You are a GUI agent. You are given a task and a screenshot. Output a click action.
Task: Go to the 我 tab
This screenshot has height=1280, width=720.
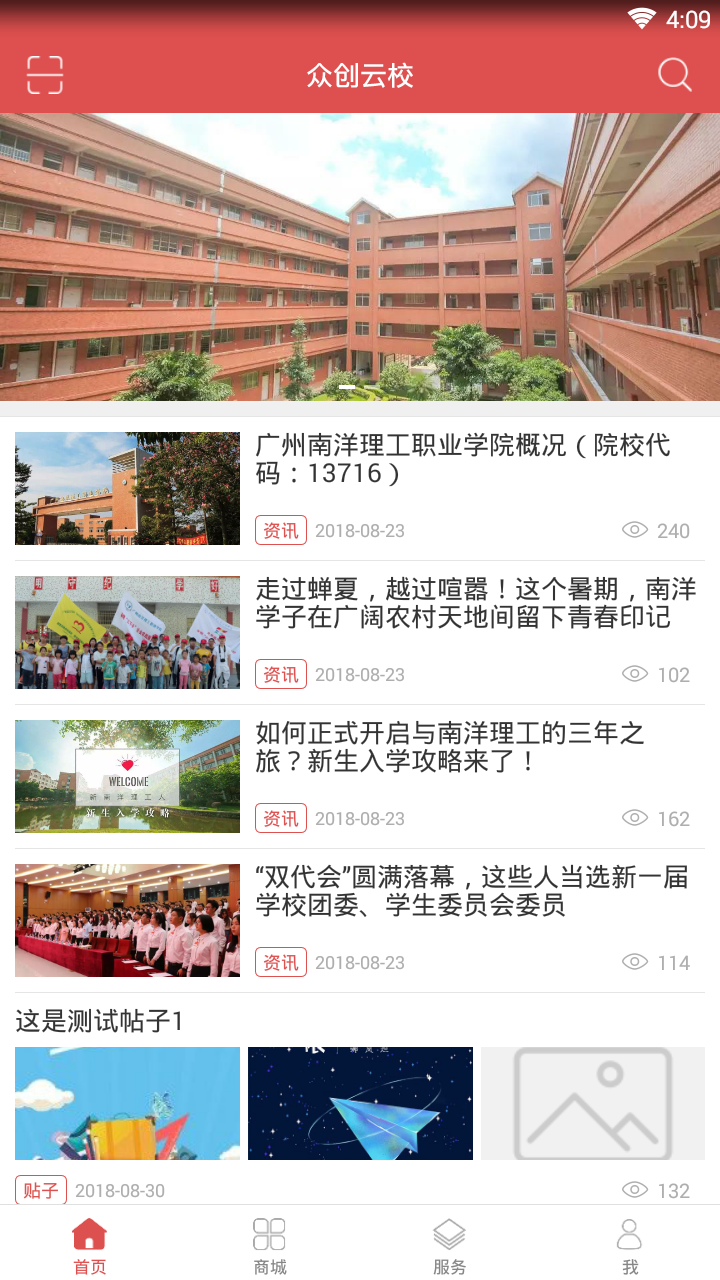click(x=630, y=1246)
